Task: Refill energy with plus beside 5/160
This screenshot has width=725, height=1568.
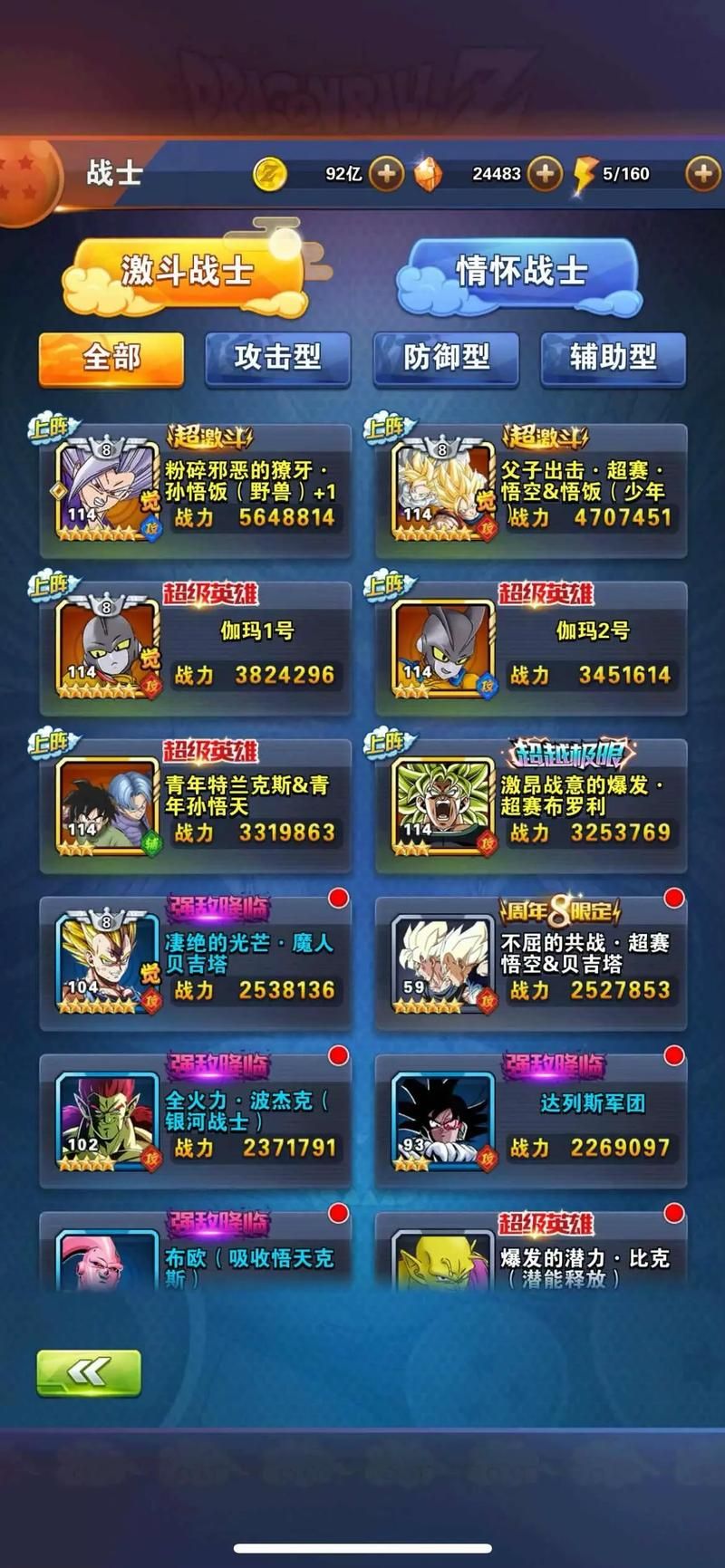Action: (702, 173)
